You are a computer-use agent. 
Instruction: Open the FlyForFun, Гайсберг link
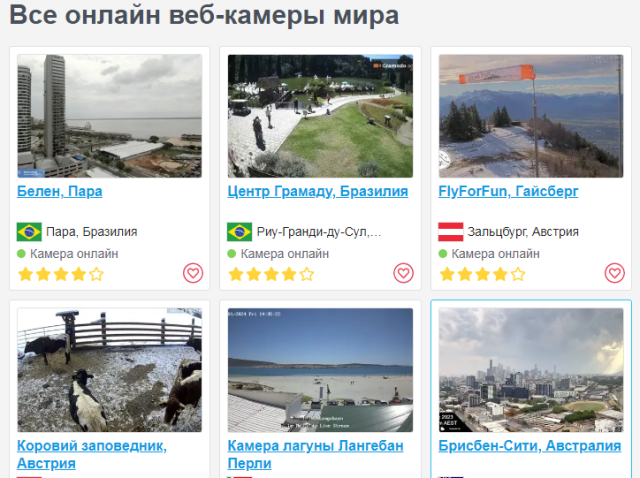coord(508,191)
